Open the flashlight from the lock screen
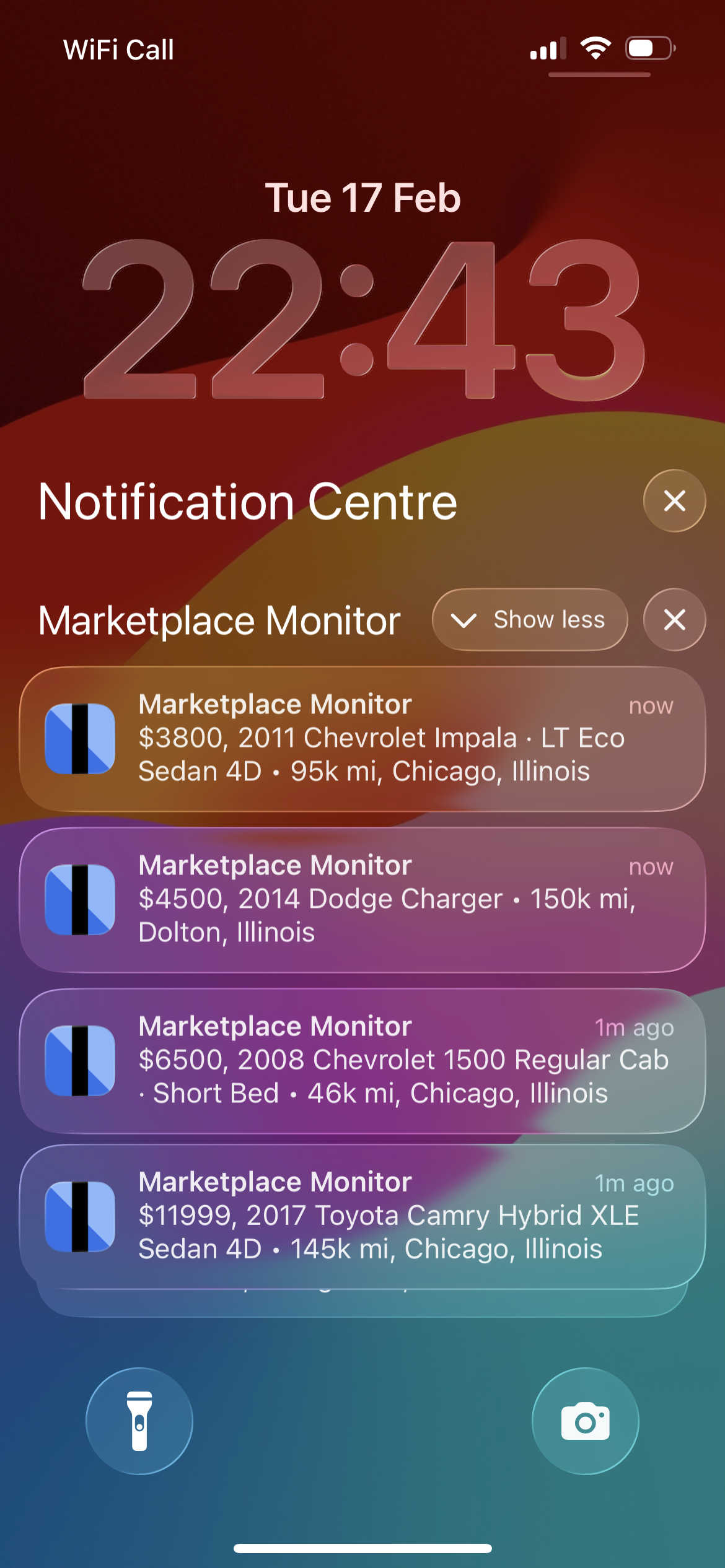 point(139,1422)
